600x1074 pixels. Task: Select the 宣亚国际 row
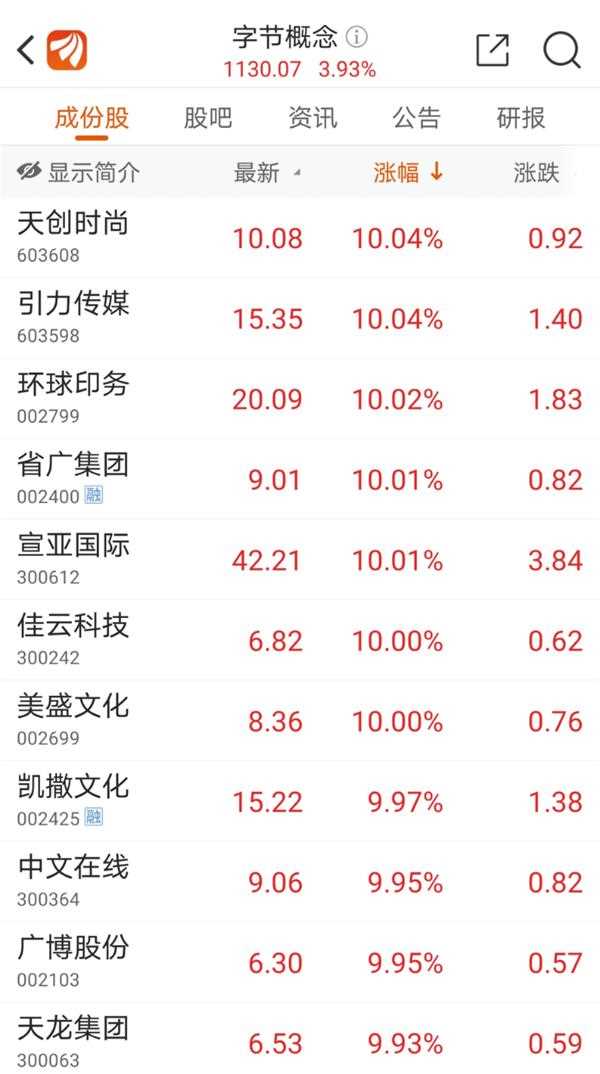[300, 560]
